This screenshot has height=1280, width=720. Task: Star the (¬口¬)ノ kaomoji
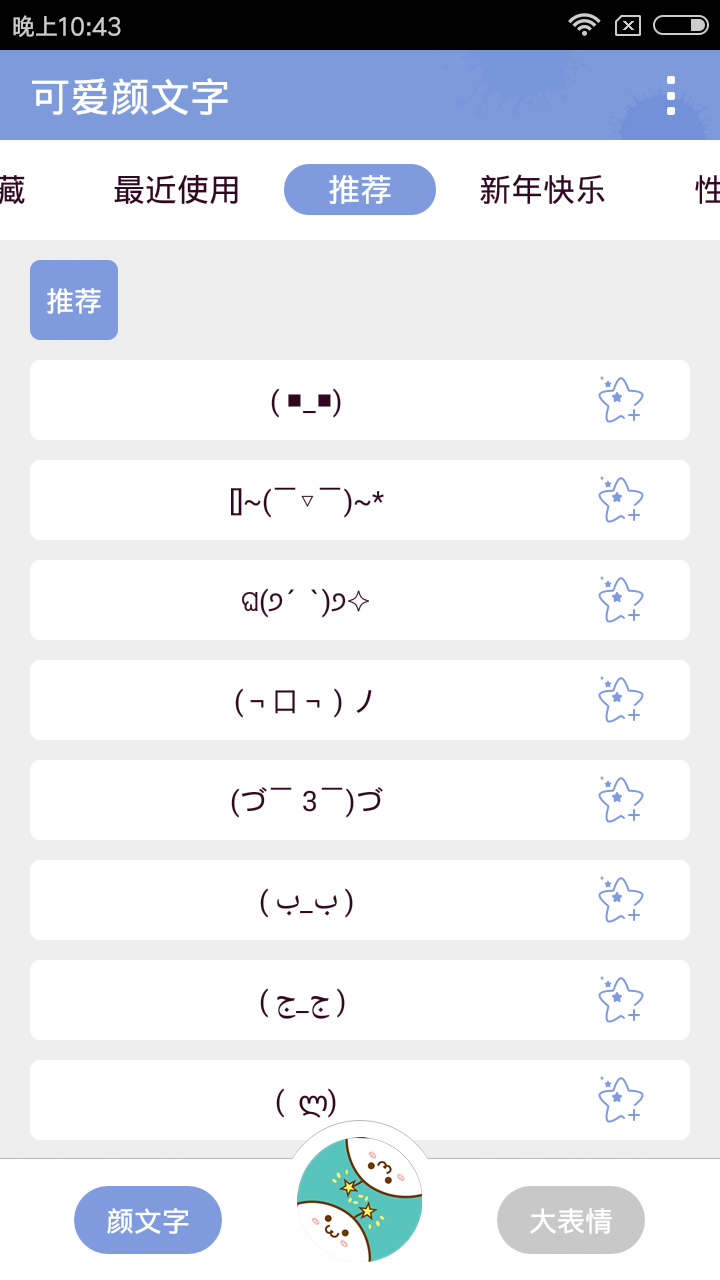coord(620,700)
